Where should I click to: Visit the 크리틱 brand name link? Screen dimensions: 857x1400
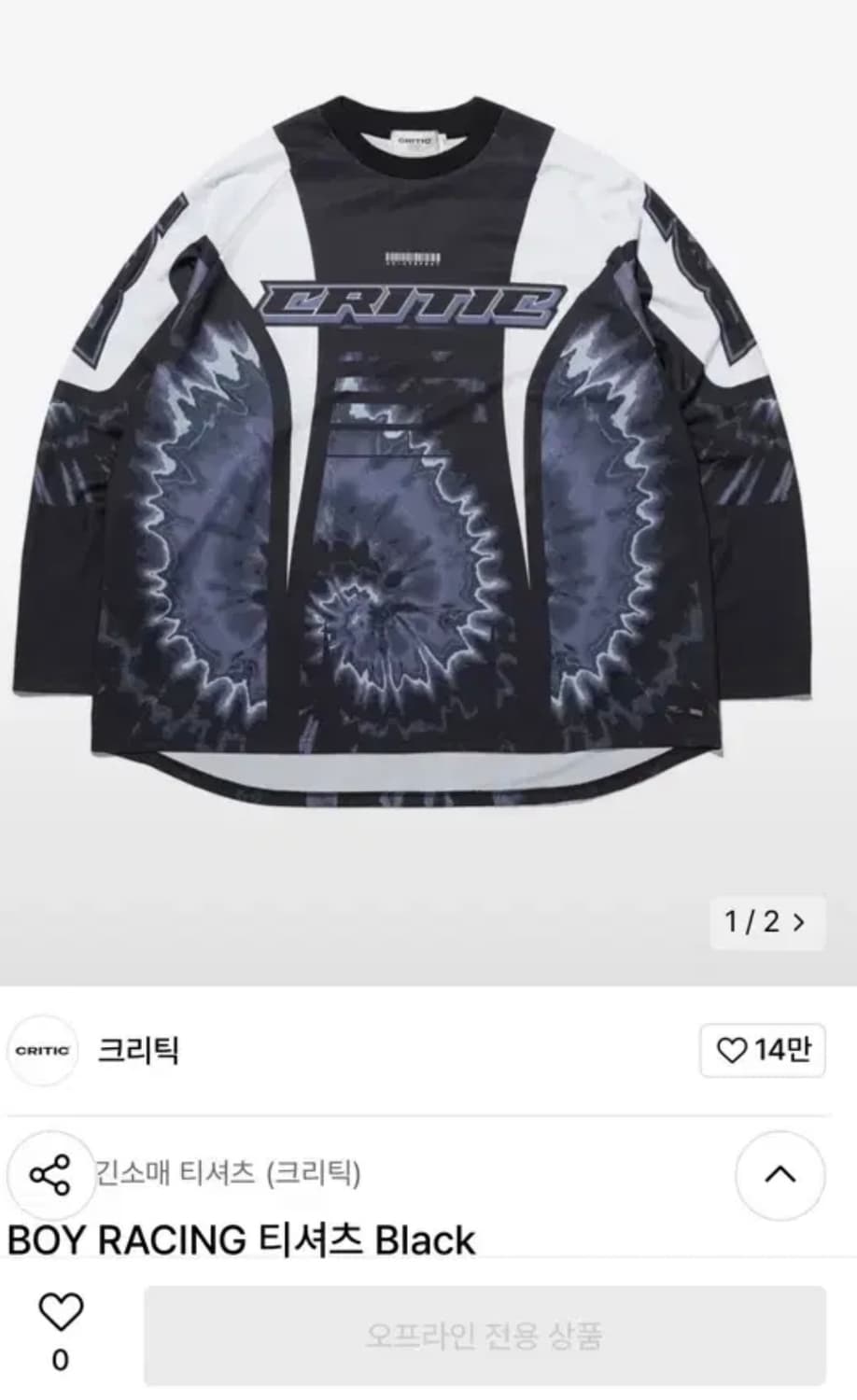(x=136, y=1049)
